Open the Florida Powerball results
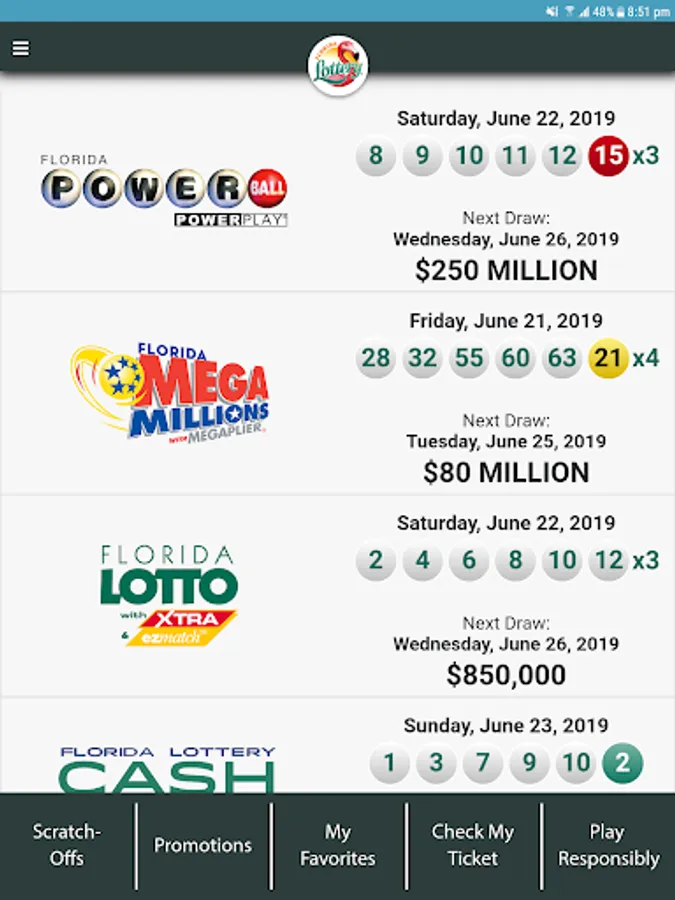Viewport: 675px width, 900px height. click(165, 190)
